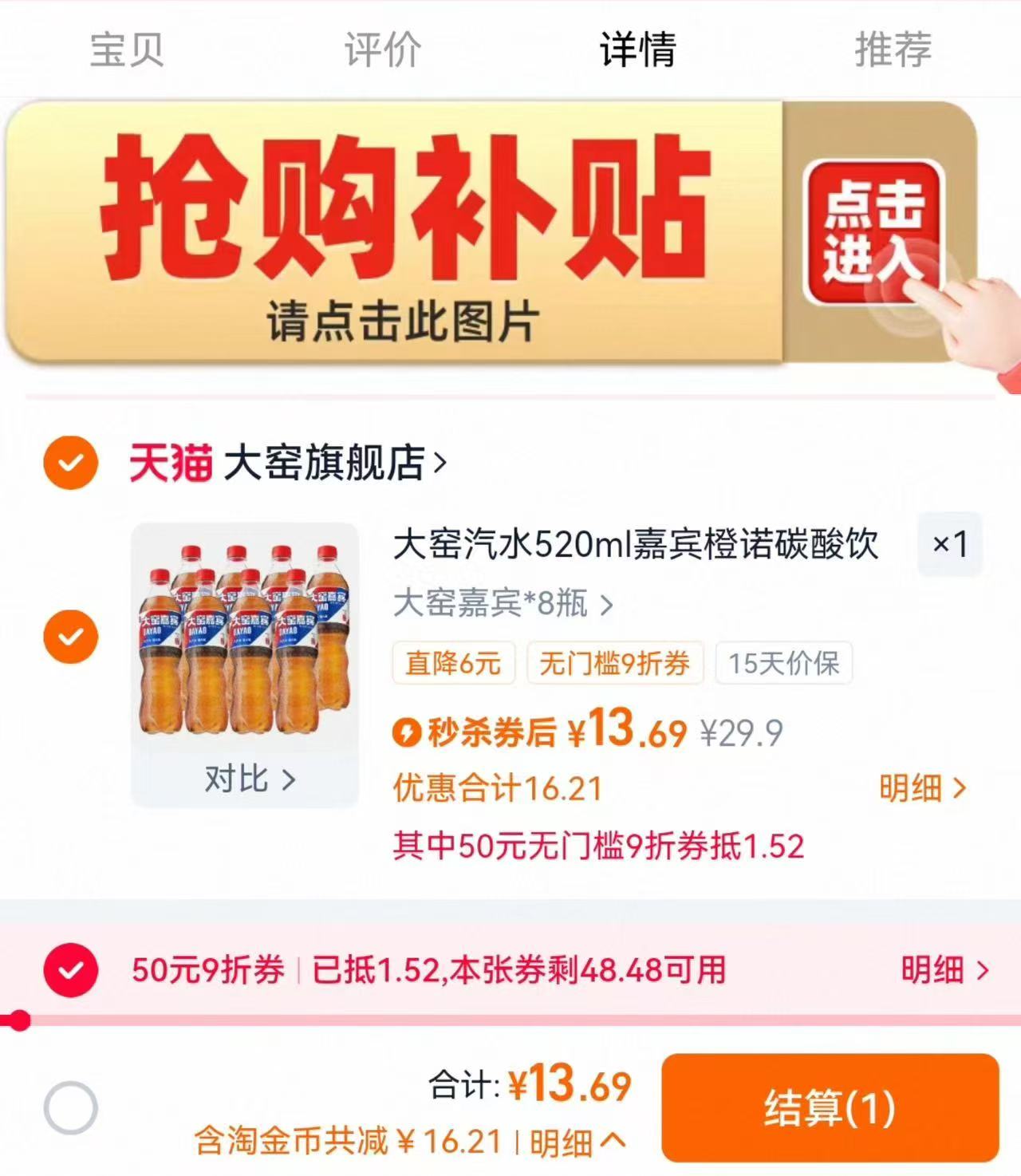This screenshot has height=1176, width=1021.
Task: Toggle the 50元9折券 coupon checkmark
Action: coord(71,972)
